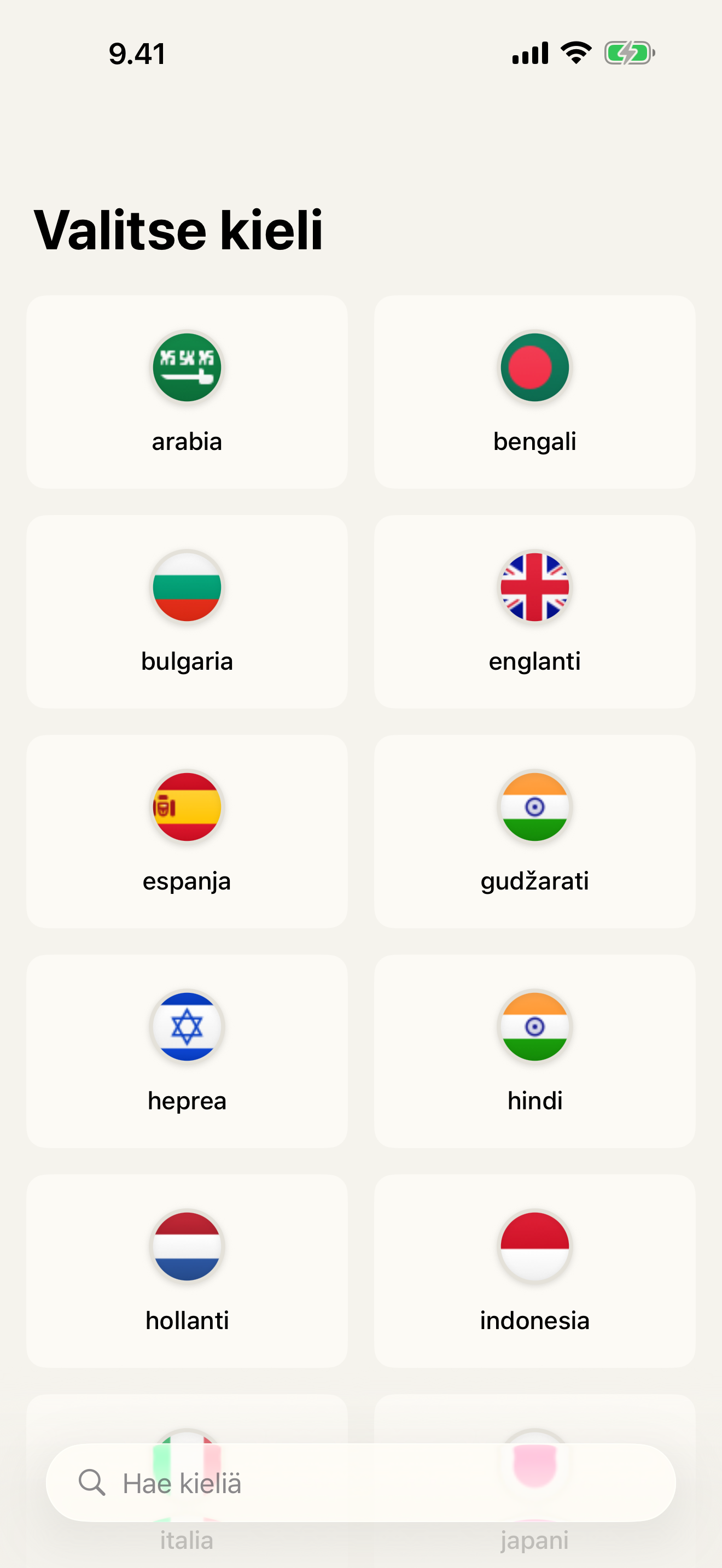Select englanti from the grid

click(x=534, y=612)
